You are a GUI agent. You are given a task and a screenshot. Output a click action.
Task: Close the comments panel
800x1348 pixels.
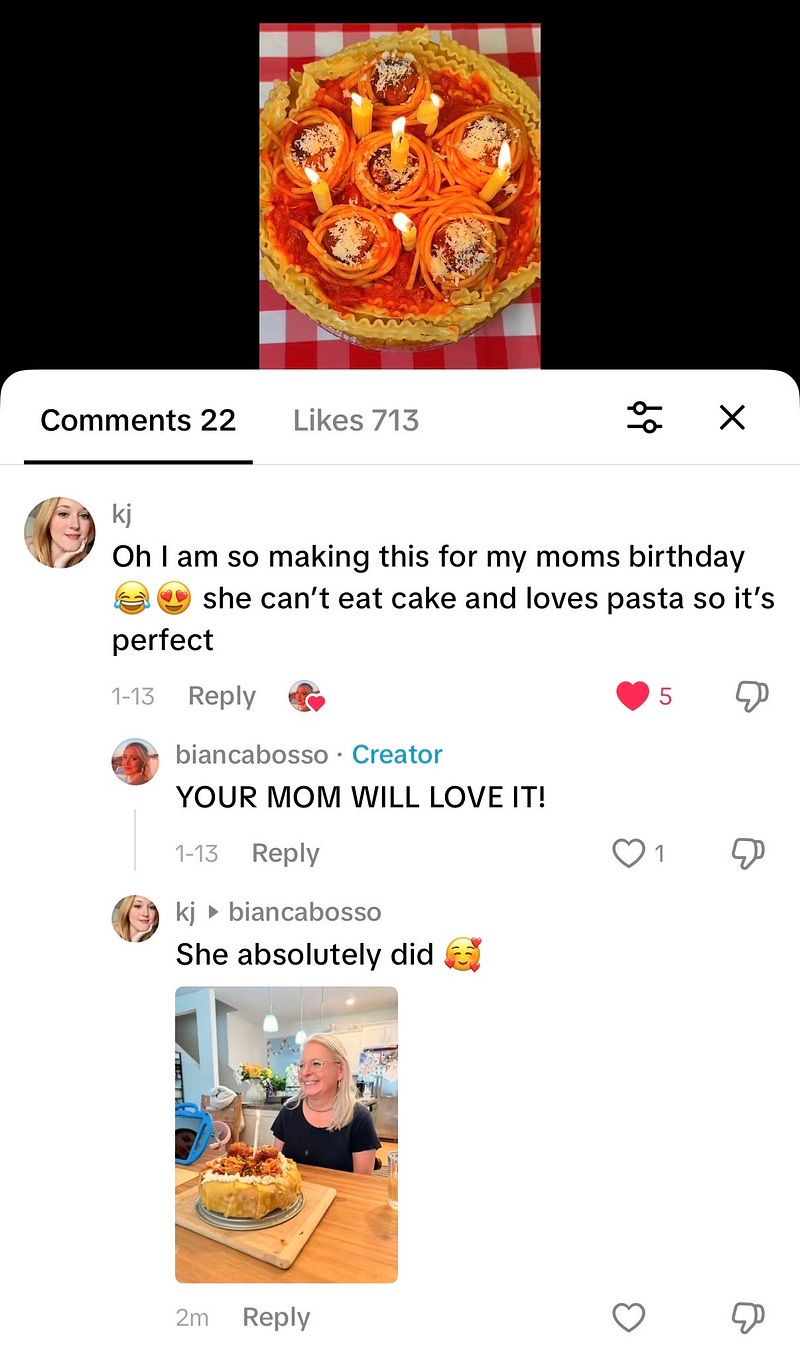(732, 417)
